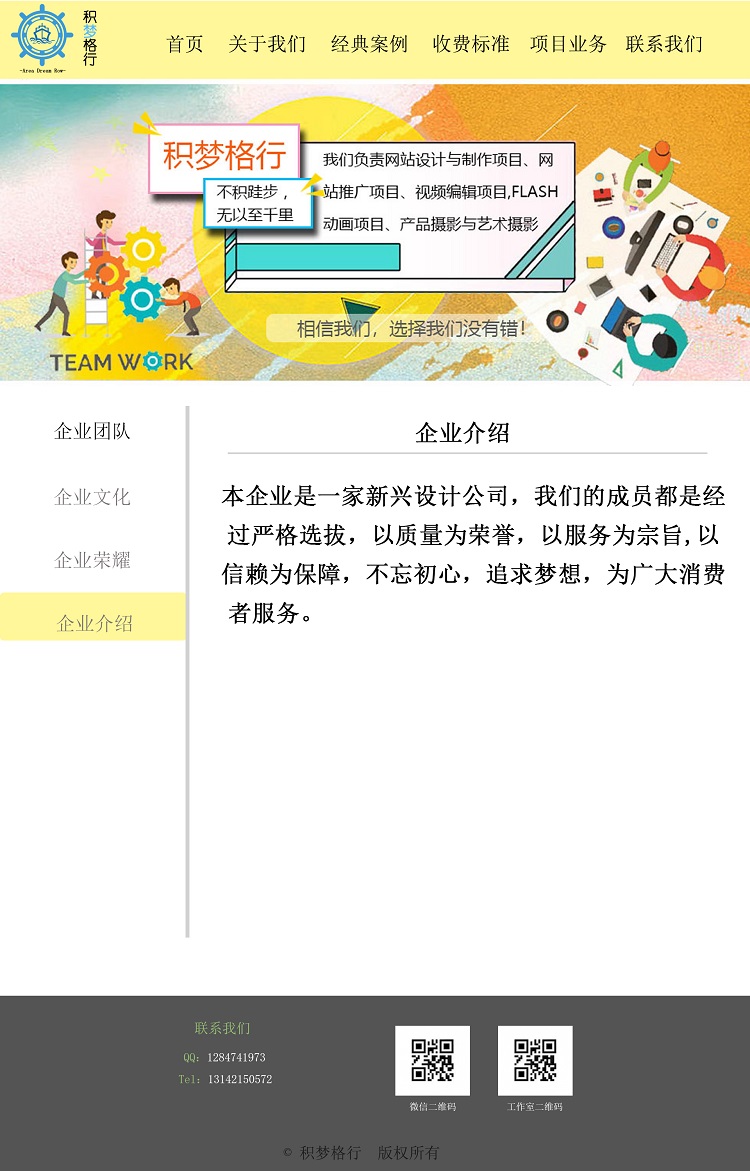Select 项目业务 from the top menu
Image resolution: width=750 pixels, height=1171 pixels.
[x=568, y=44]
